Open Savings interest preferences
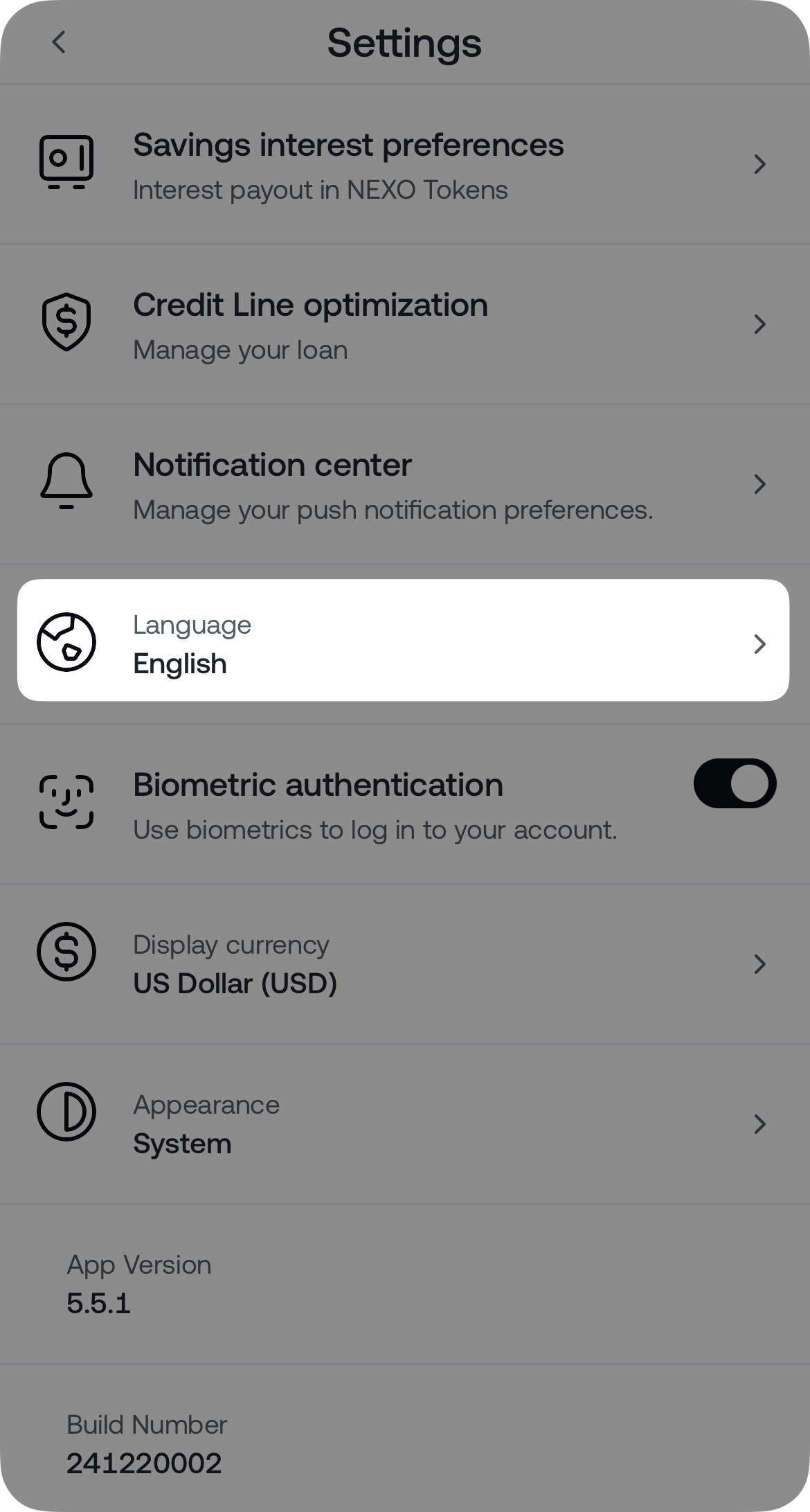The width and height of the screenshot is (810, 1512). tap(404, 165)
